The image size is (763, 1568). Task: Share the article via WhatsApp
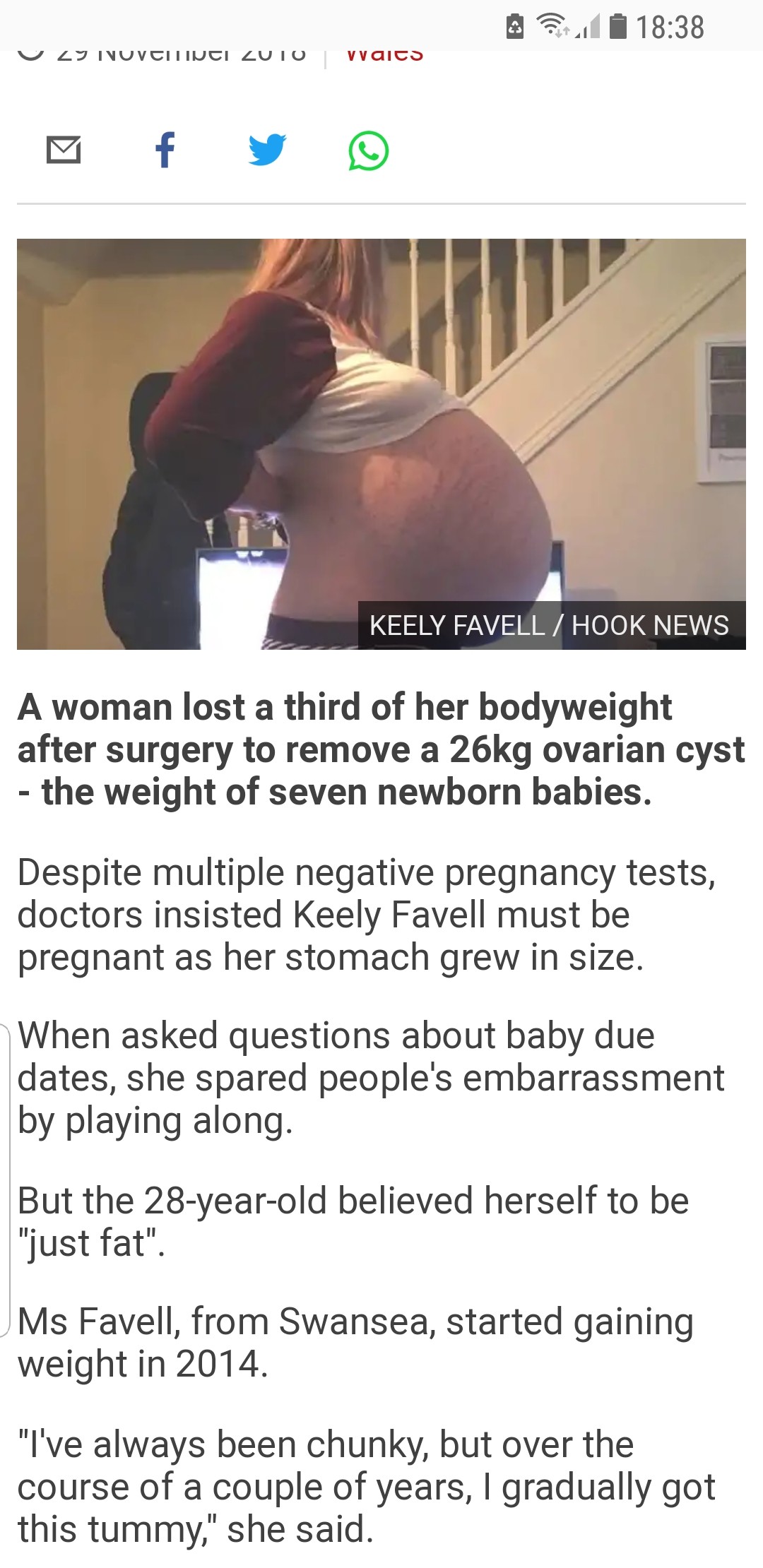[368, 150]
